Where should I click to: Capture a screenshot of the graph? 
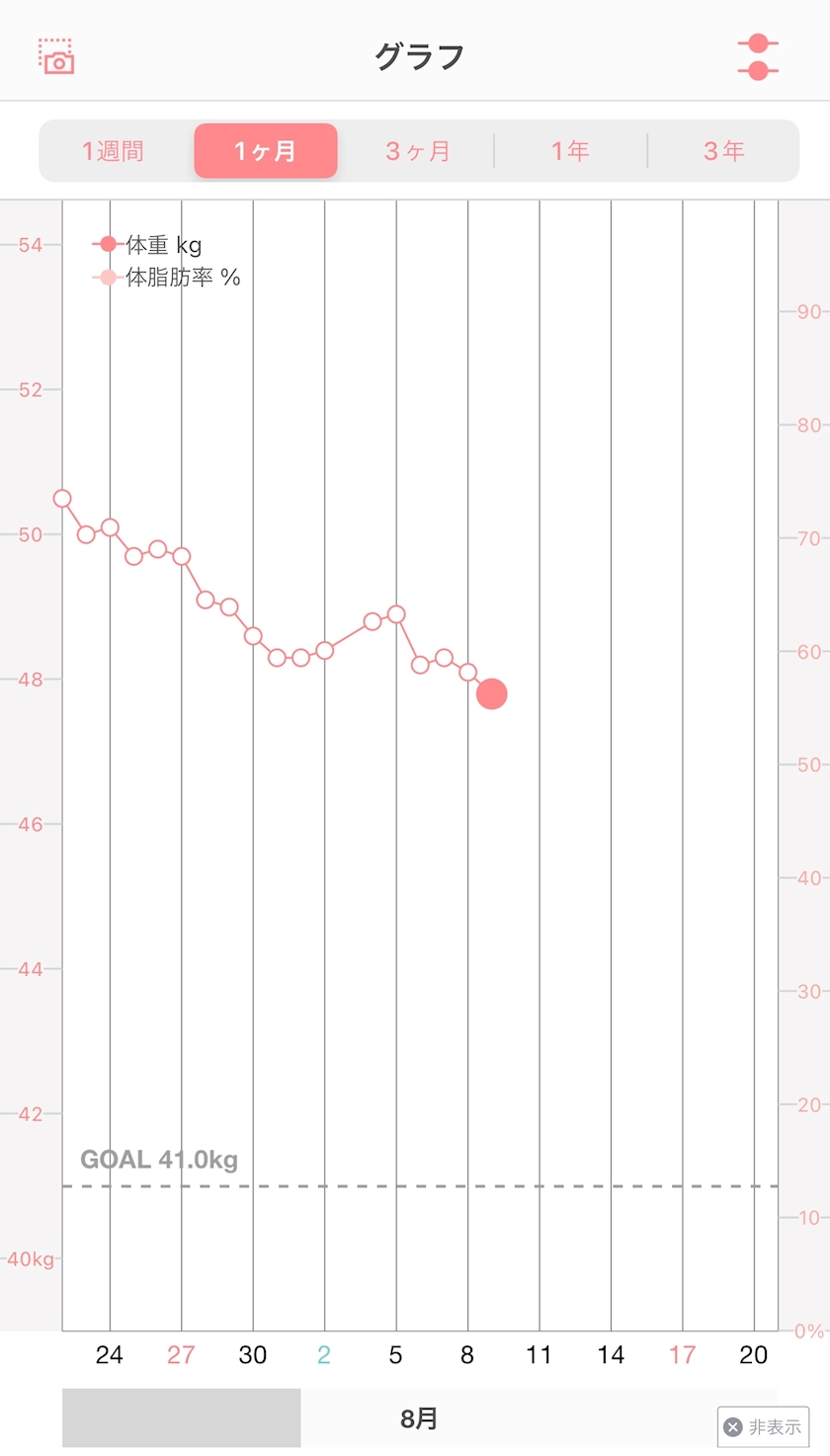click(x=56, y=56)
